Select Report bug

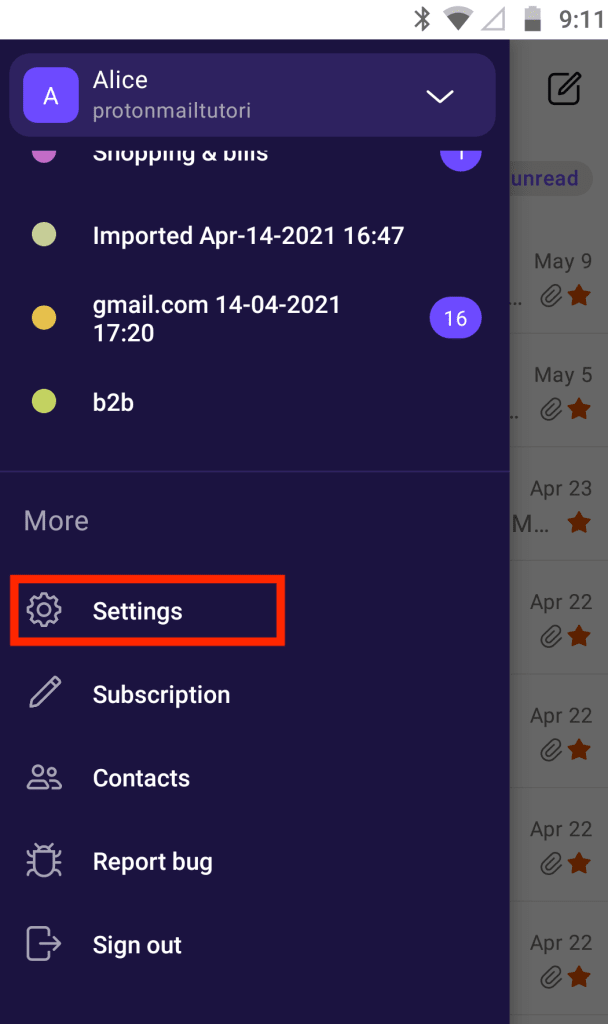coord(152,862)
